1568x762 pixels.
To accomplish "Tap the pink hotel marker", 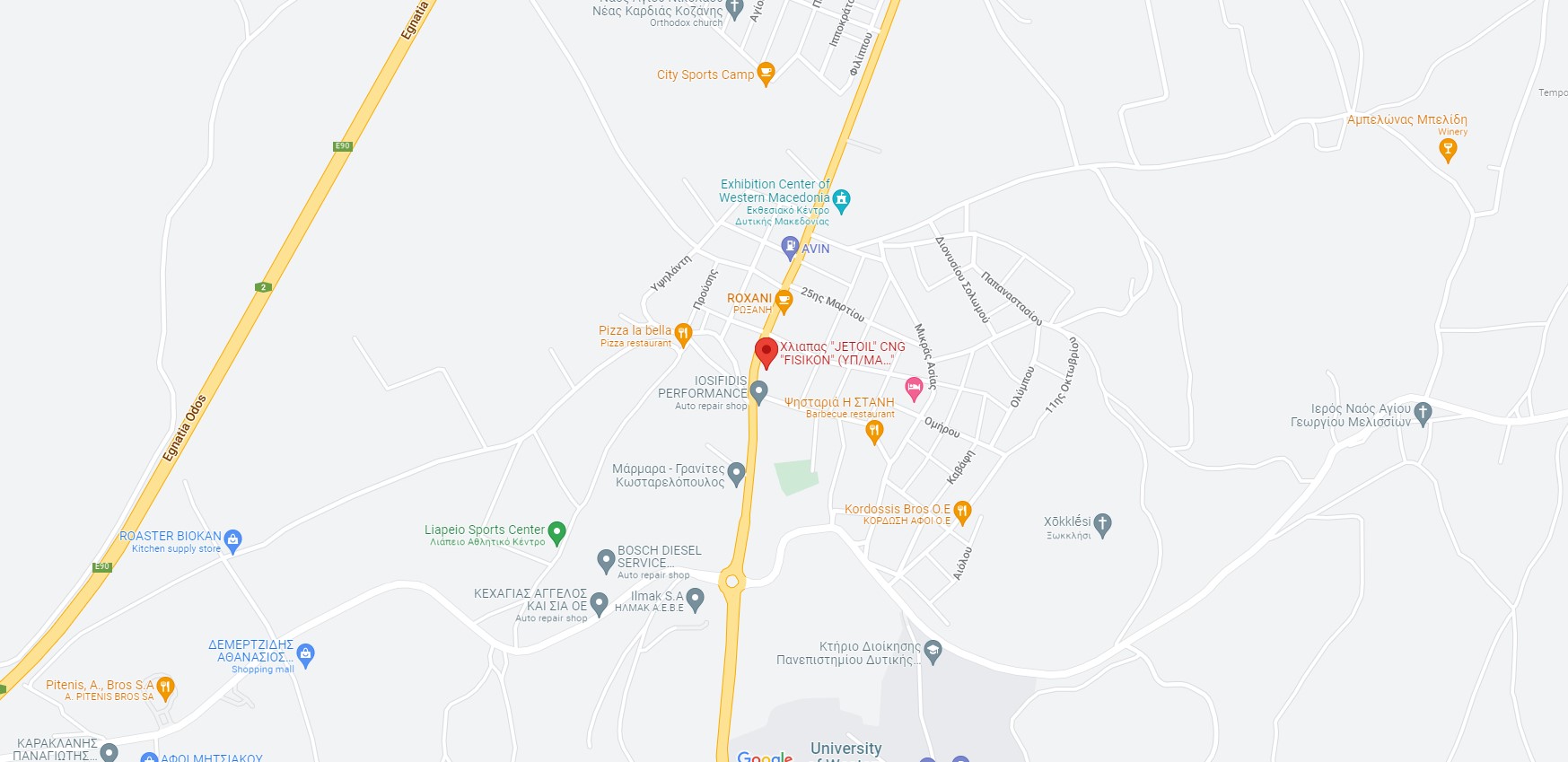I will tap(914, 389).
